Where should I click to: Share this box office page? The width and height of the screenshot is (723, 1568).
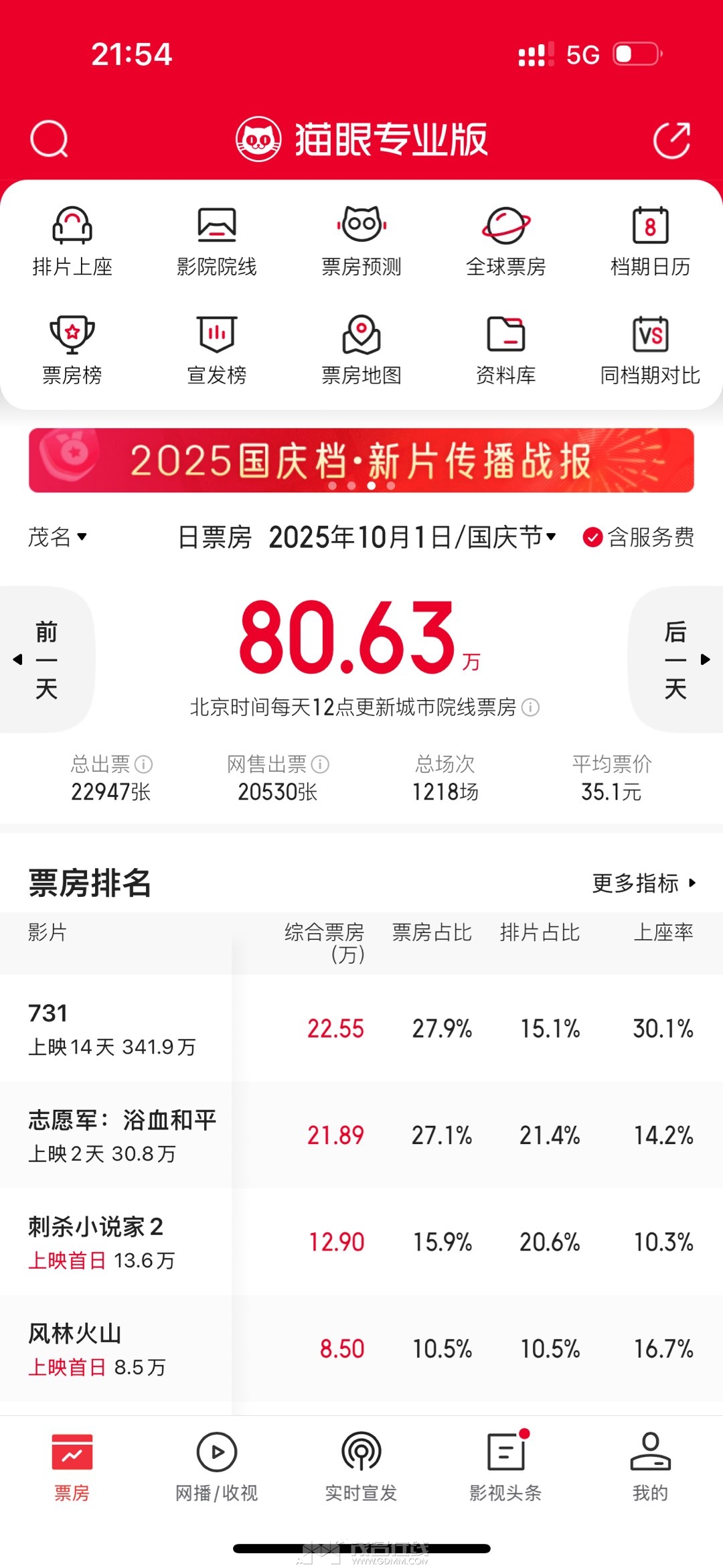click(671, 140)
